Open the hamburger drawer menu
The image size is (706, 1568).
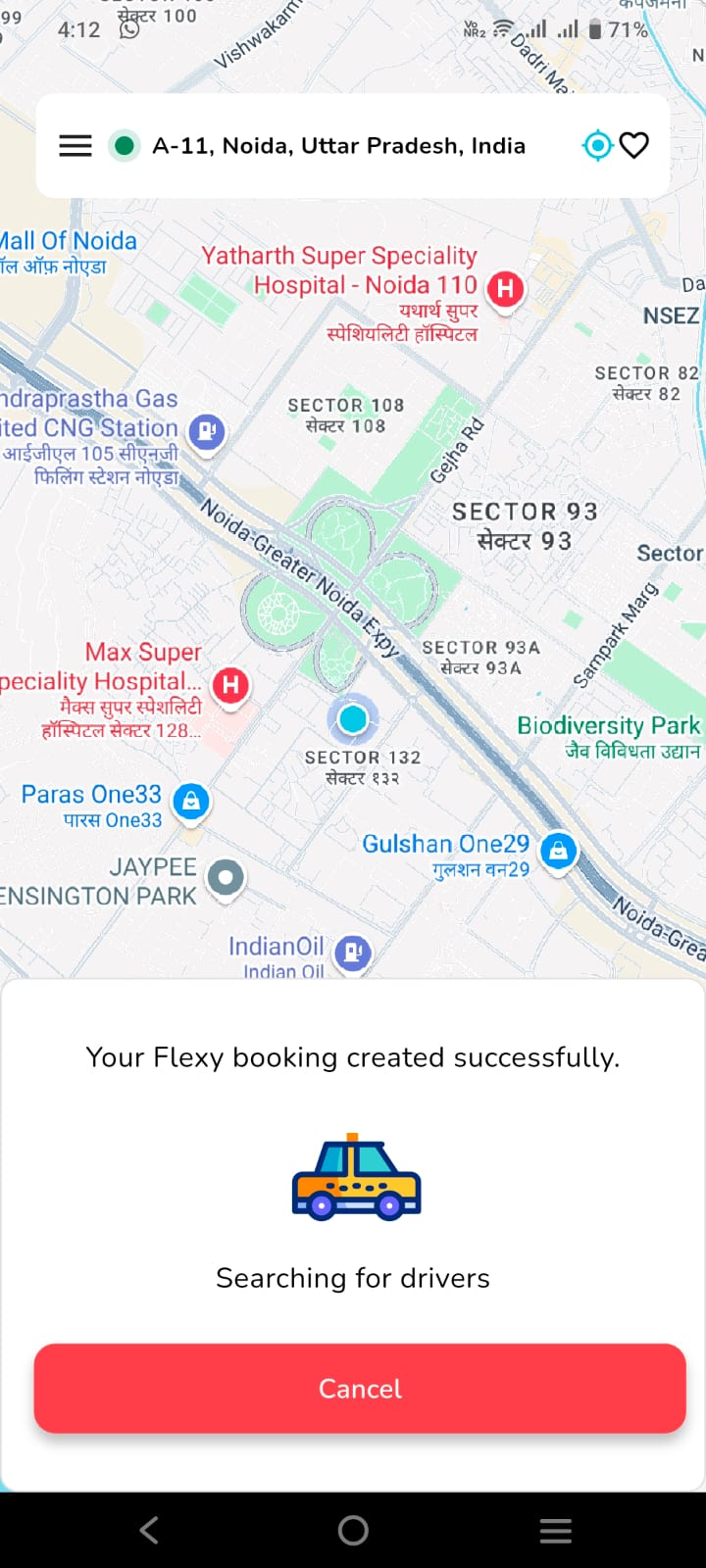click(76, 146)
